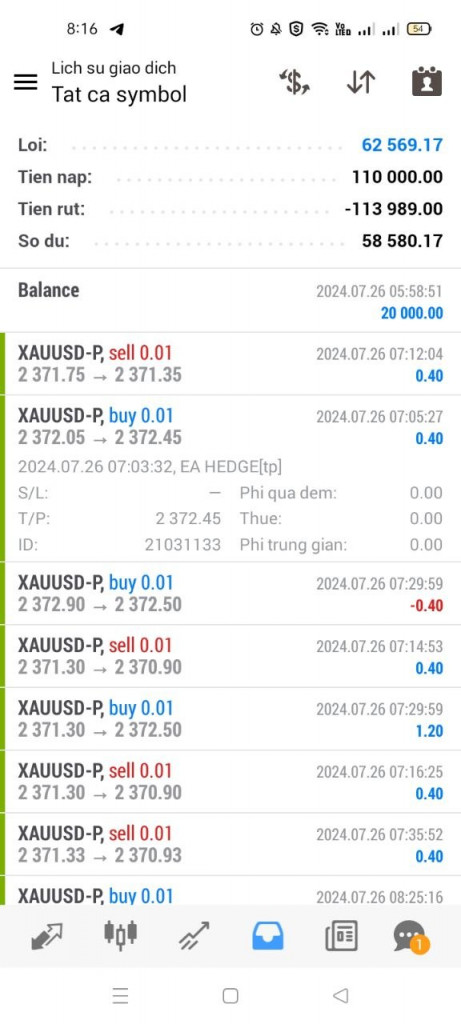Expand the sell trade closed at 07:16:25
The height and width of the screenshot is (1024, 461).
(x=230, y=781)
